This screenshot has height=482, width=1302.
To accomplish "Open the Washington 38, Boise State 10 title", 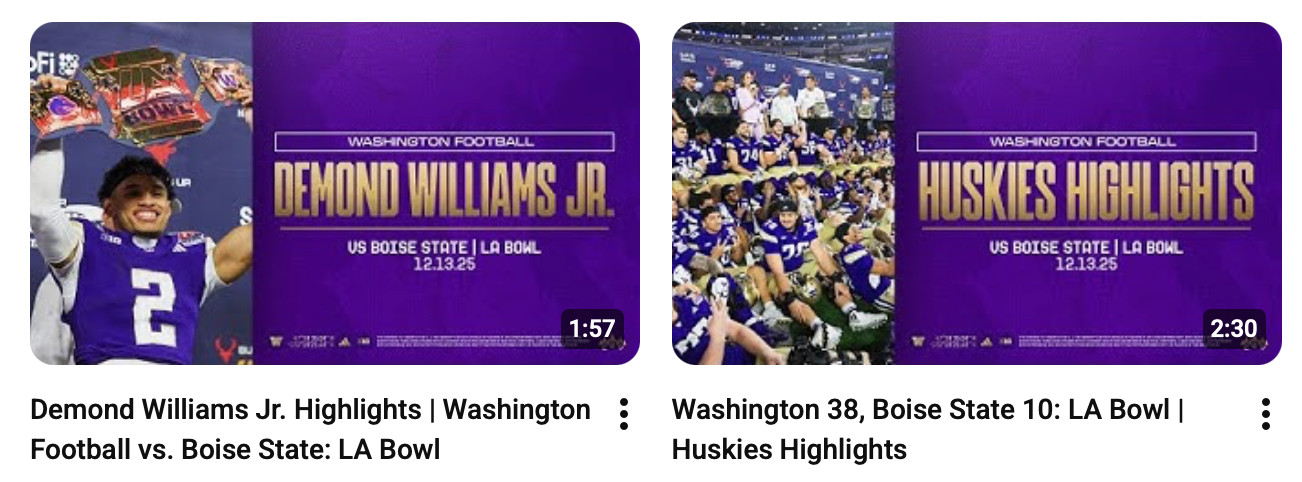I will [x=927, y=429].
